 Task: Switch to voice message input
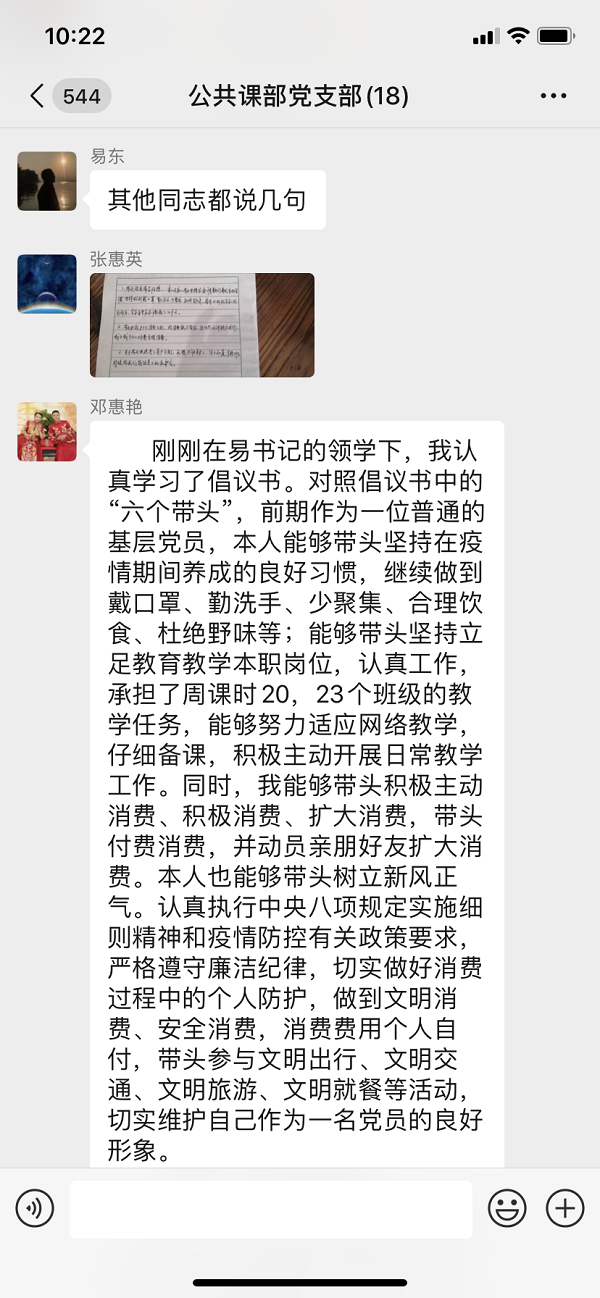pyautogui.click(x=35, y=1209)
